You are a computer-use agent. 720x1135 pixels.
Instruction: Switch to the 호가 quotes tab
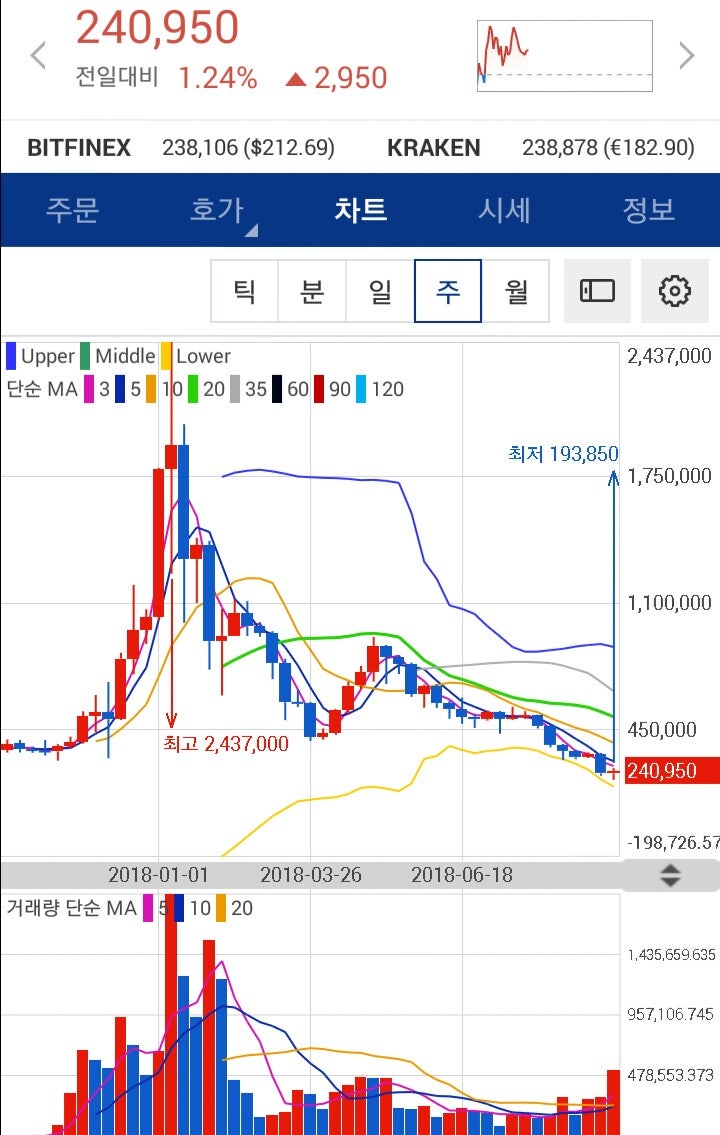click(216, 211)
